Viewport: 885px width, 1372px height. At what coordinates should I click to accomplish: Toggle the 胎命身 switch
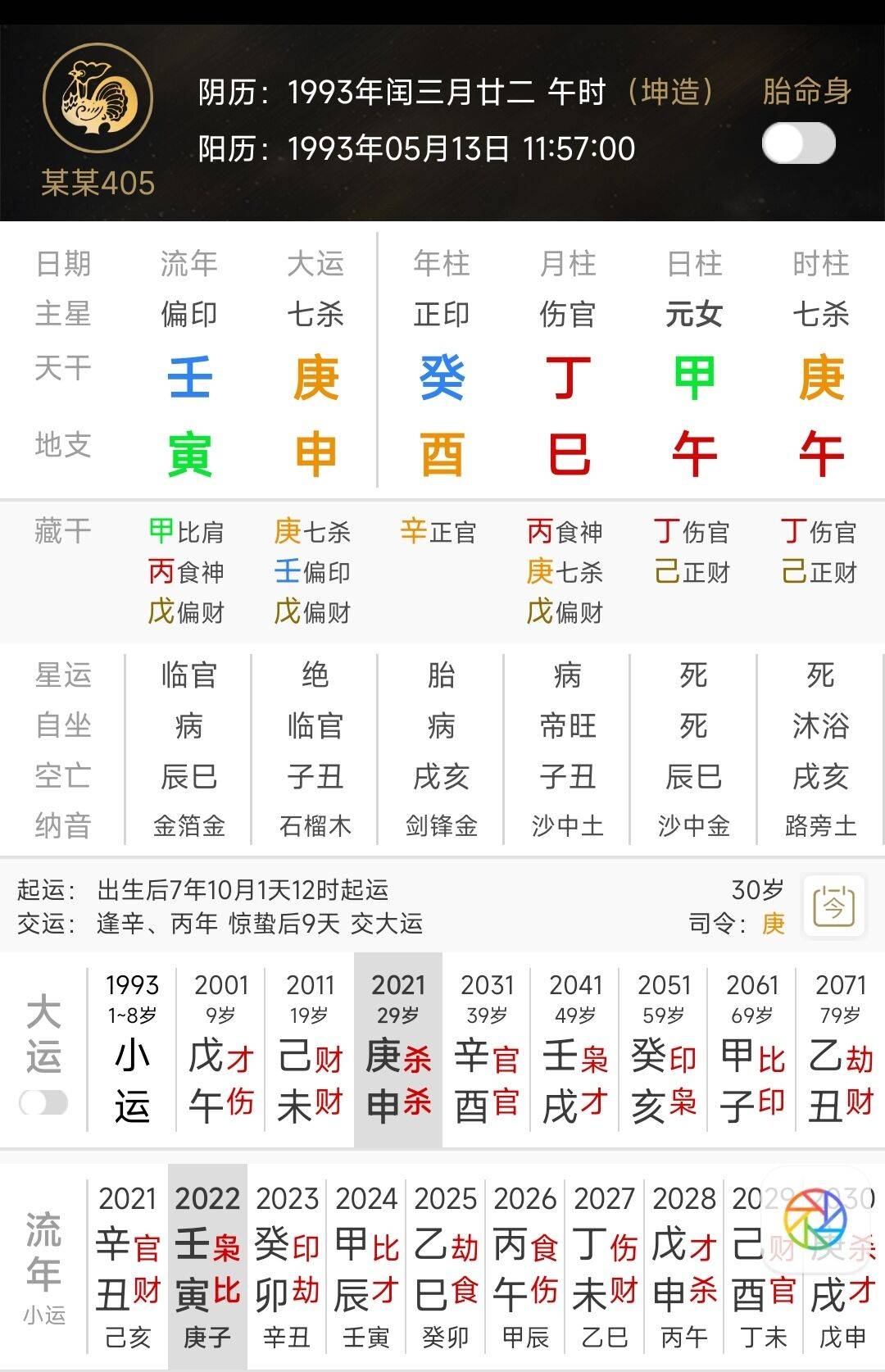coord(798,143)
